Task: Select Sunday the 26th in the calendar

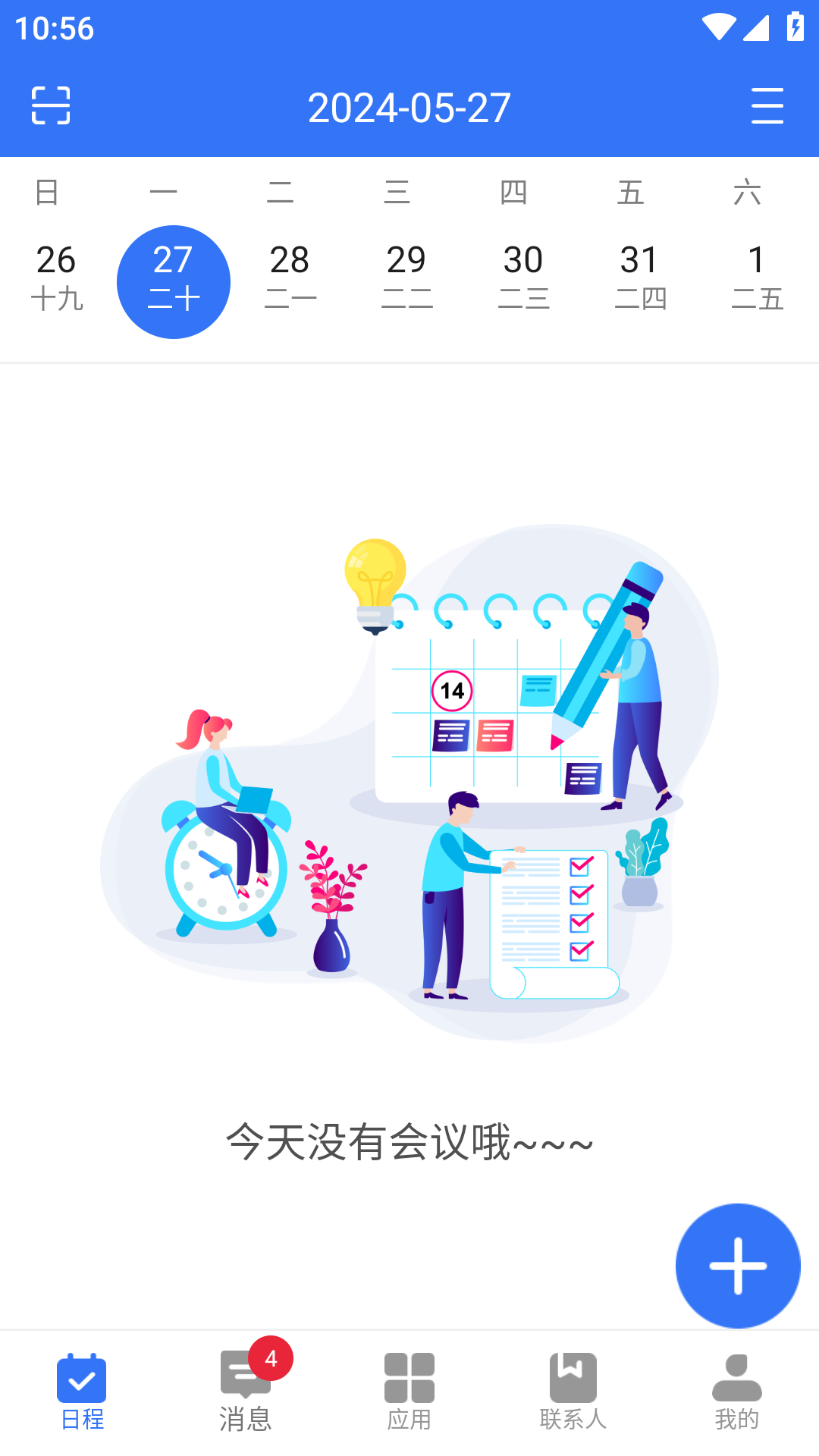Action: [x=57, y=278]
